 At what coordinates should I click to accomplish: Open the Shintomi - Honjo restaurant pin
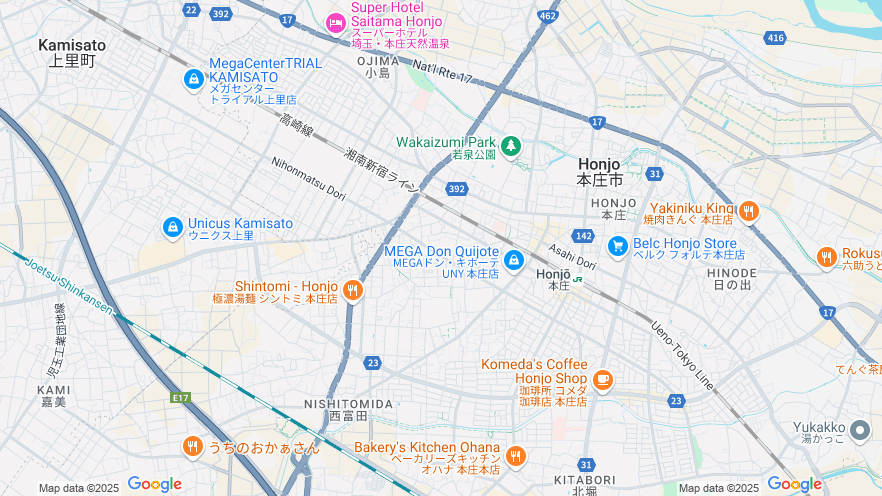coord(352,291)
